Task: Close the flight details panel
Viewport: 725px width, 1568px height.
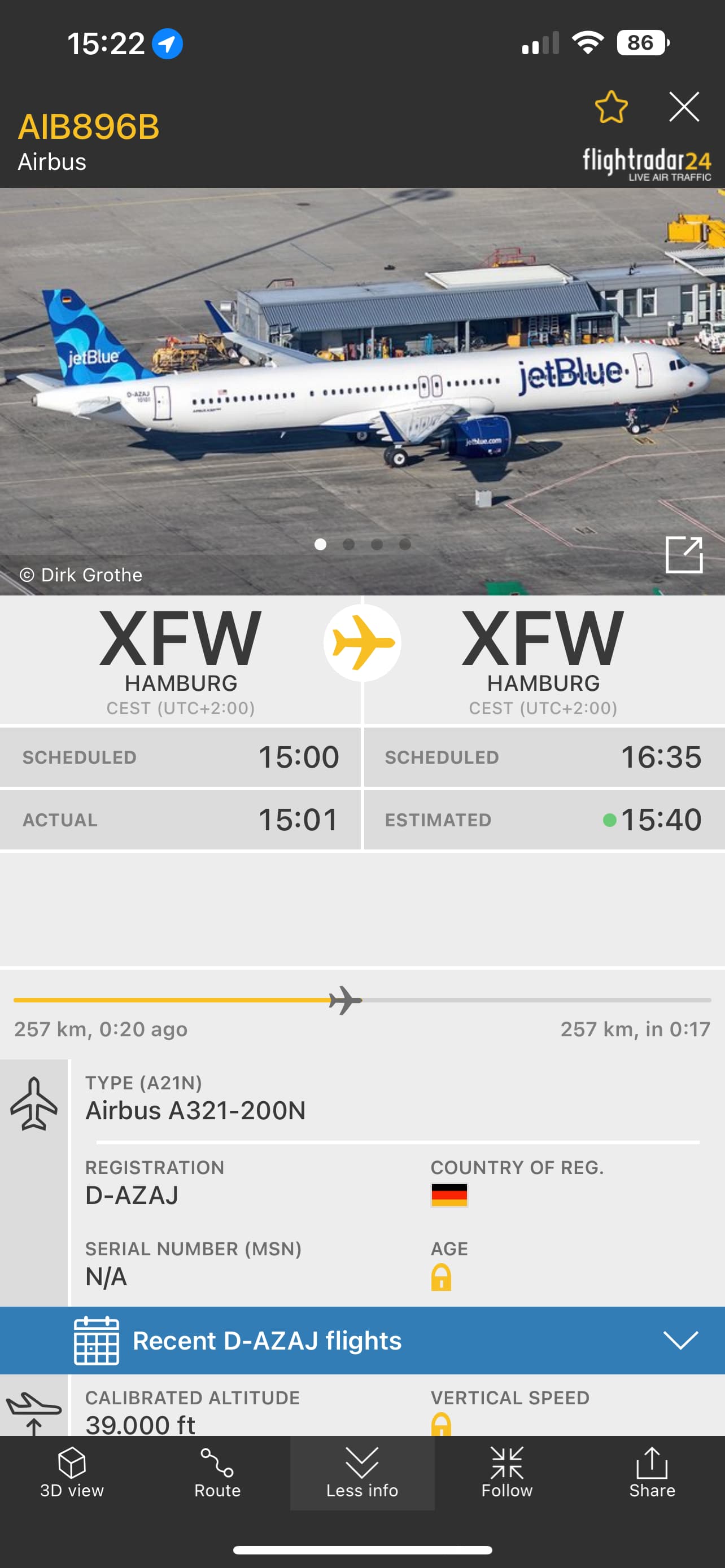Action: tap(684, 107)
